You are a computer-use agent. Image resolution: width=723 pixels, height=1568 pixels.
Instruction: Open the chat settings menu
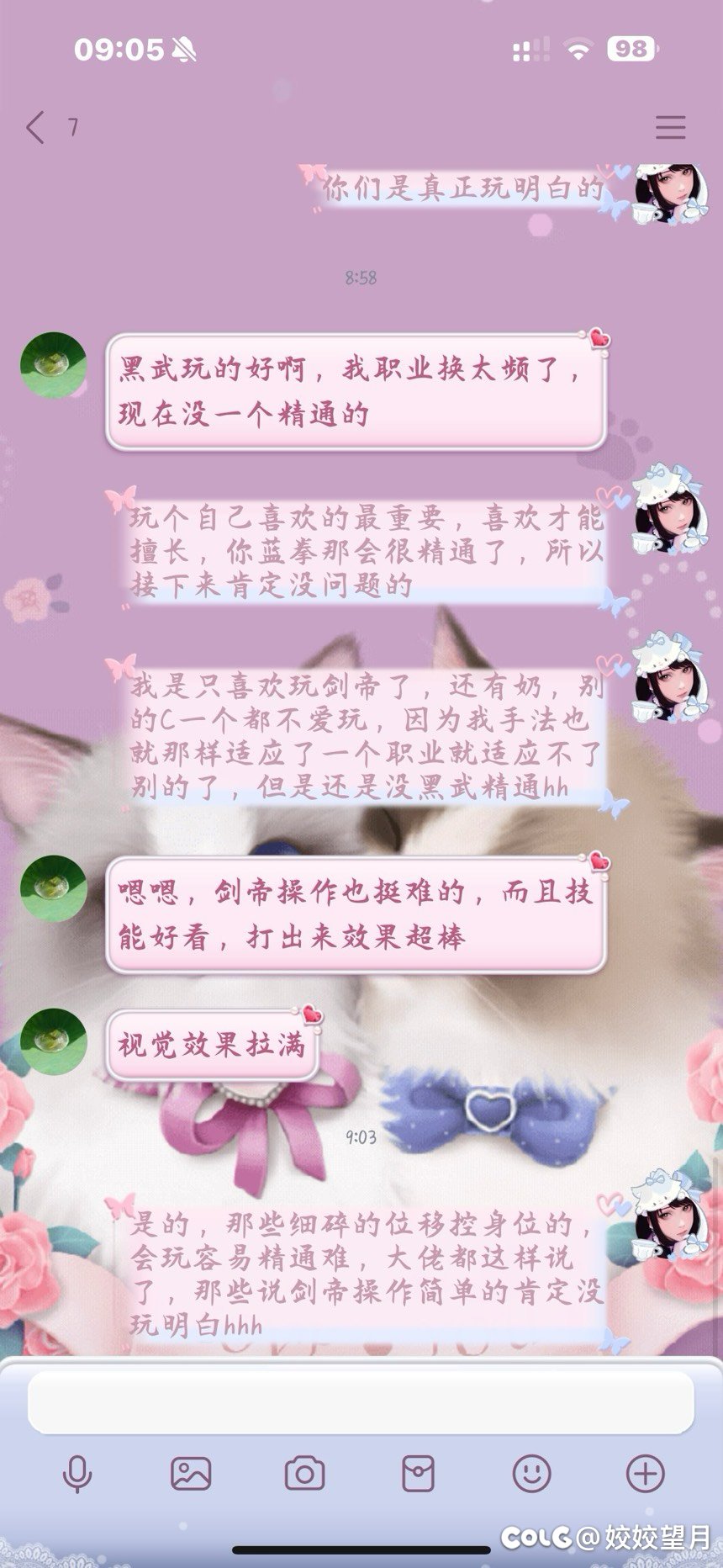pos(670,127)
